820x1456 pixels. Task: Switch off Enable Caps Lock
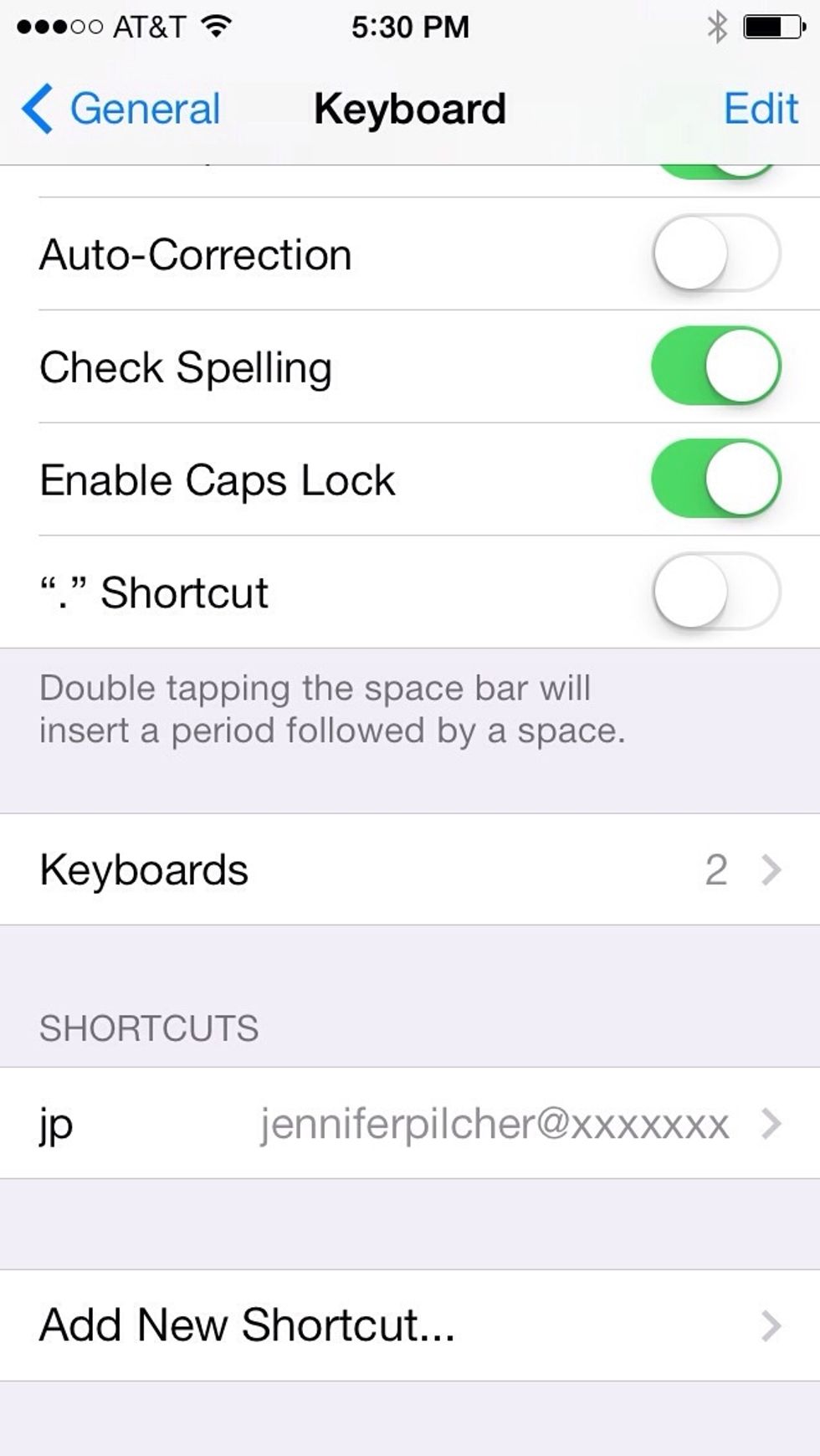pos(716,479)
